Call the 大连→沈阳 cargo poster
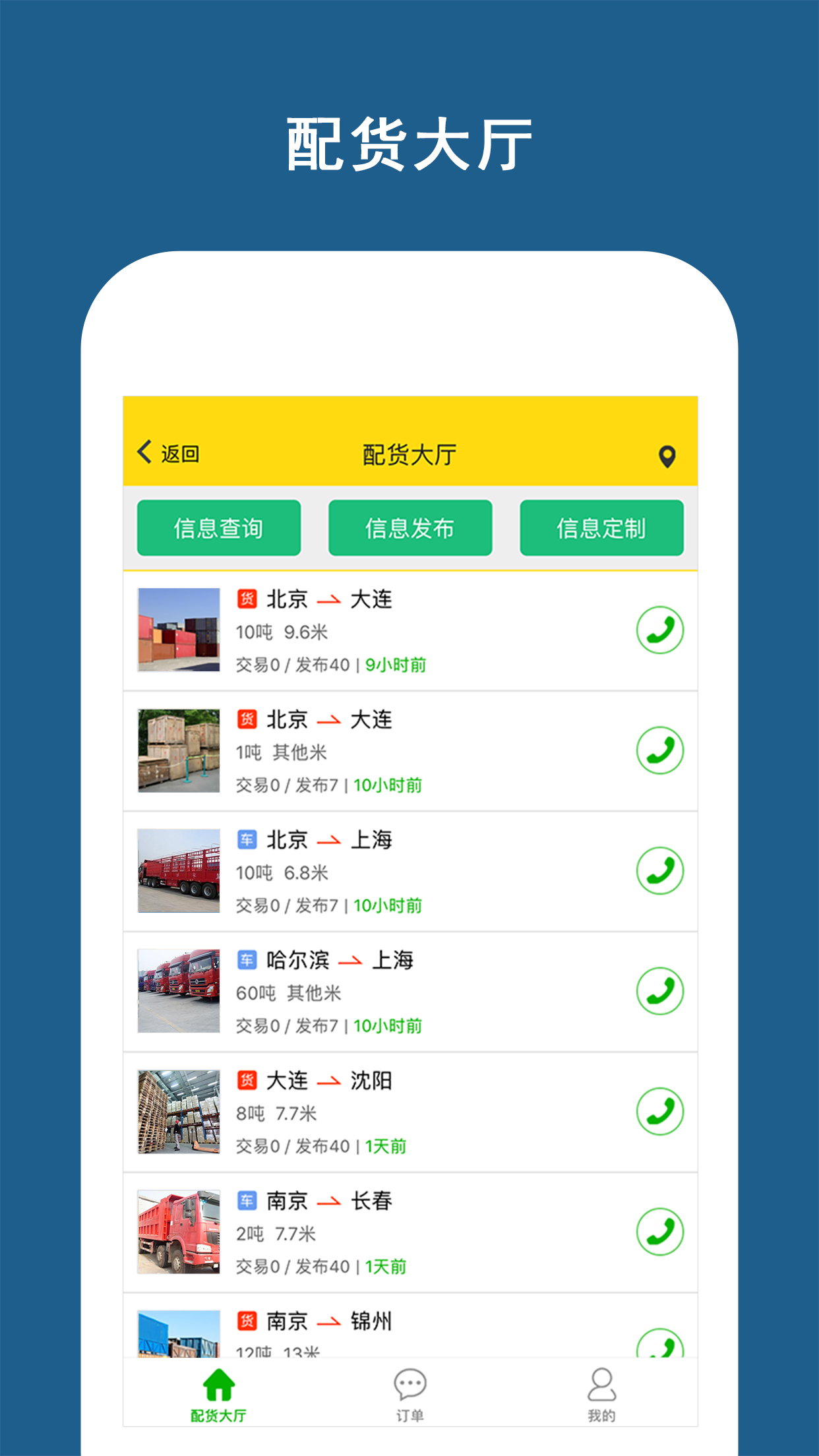Image resolution: width=819 pixels, height=1456 pixels. point(660,1112)
